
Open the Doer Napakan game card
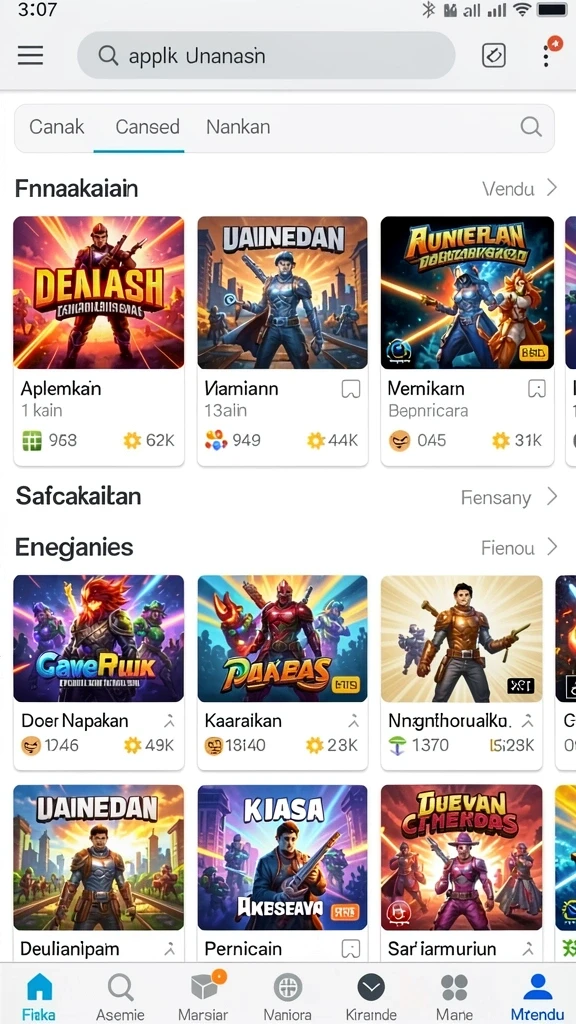click(99, 673)
